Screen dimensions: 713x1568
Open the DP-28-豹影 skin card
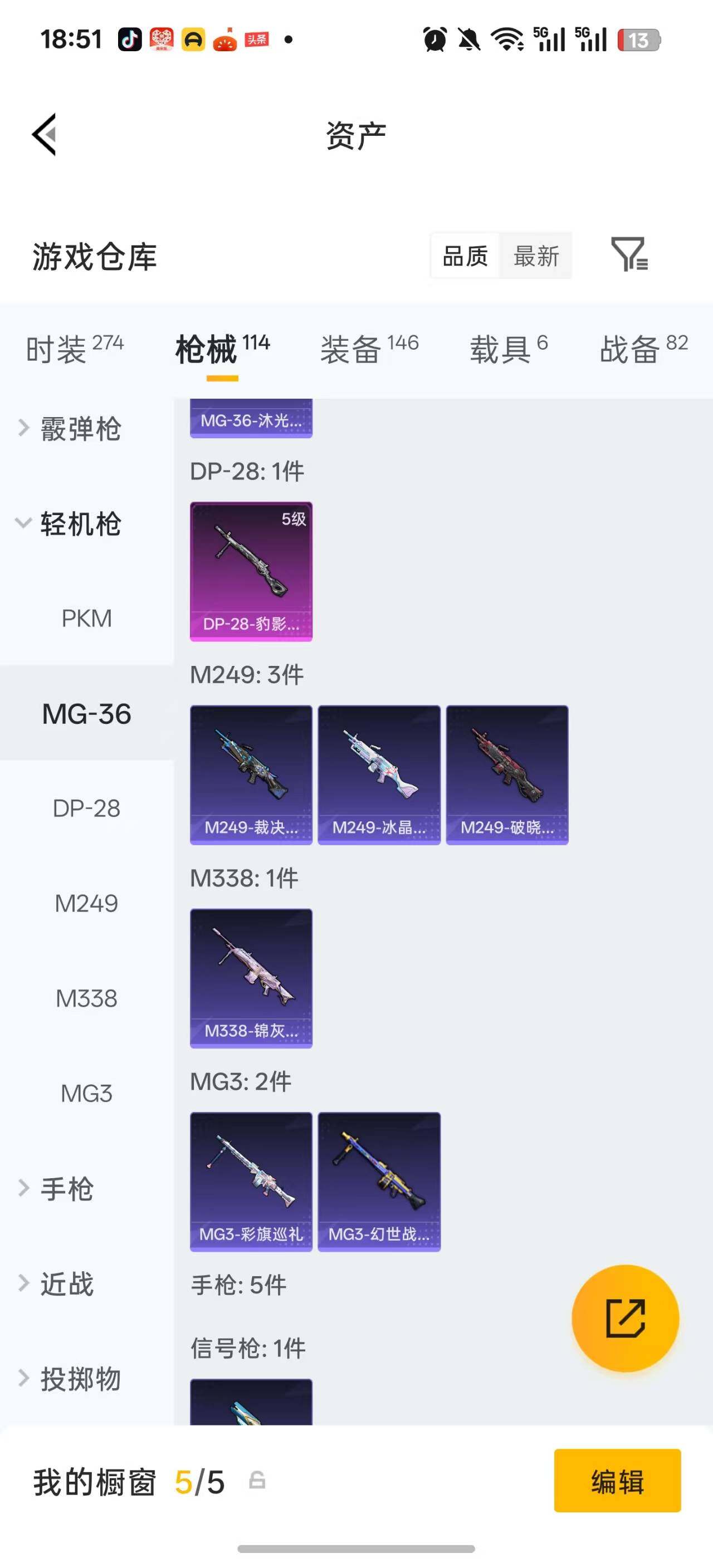251,571
